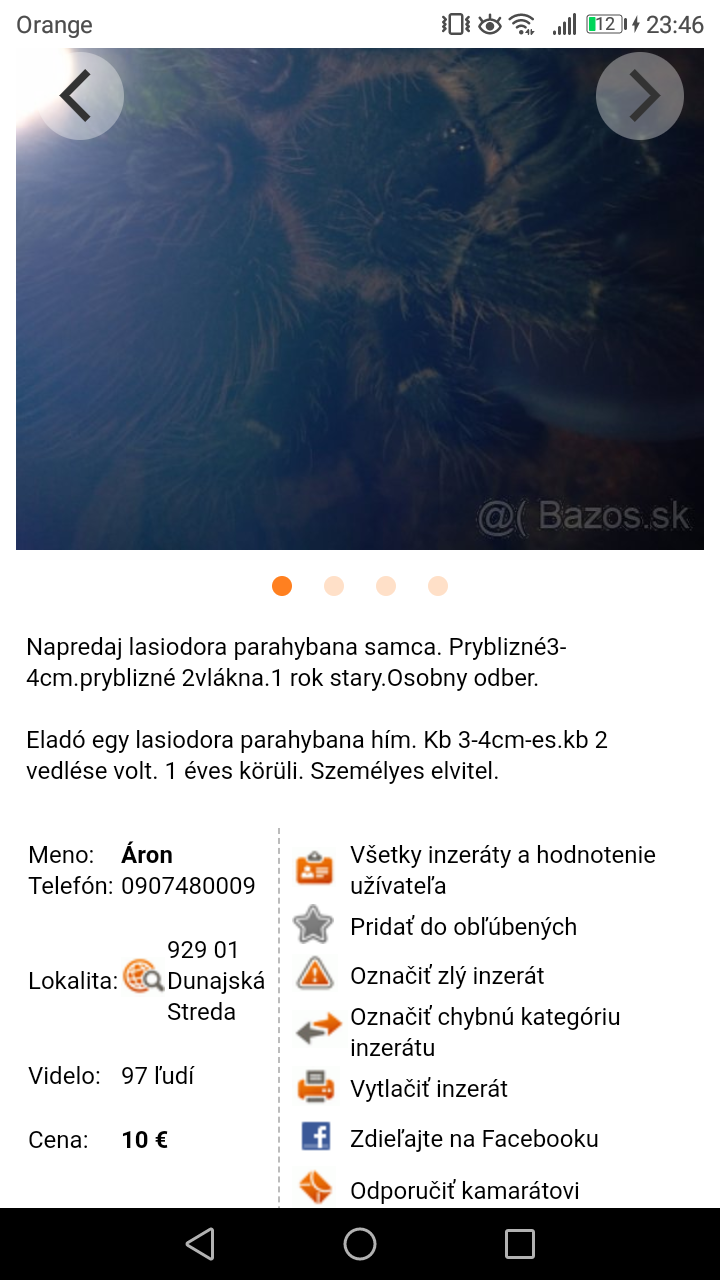Image resolution: width=720 pixels, height=1280 pixels.
Task: Go to the previous photo arrow
Action: (x=80, y=96)
